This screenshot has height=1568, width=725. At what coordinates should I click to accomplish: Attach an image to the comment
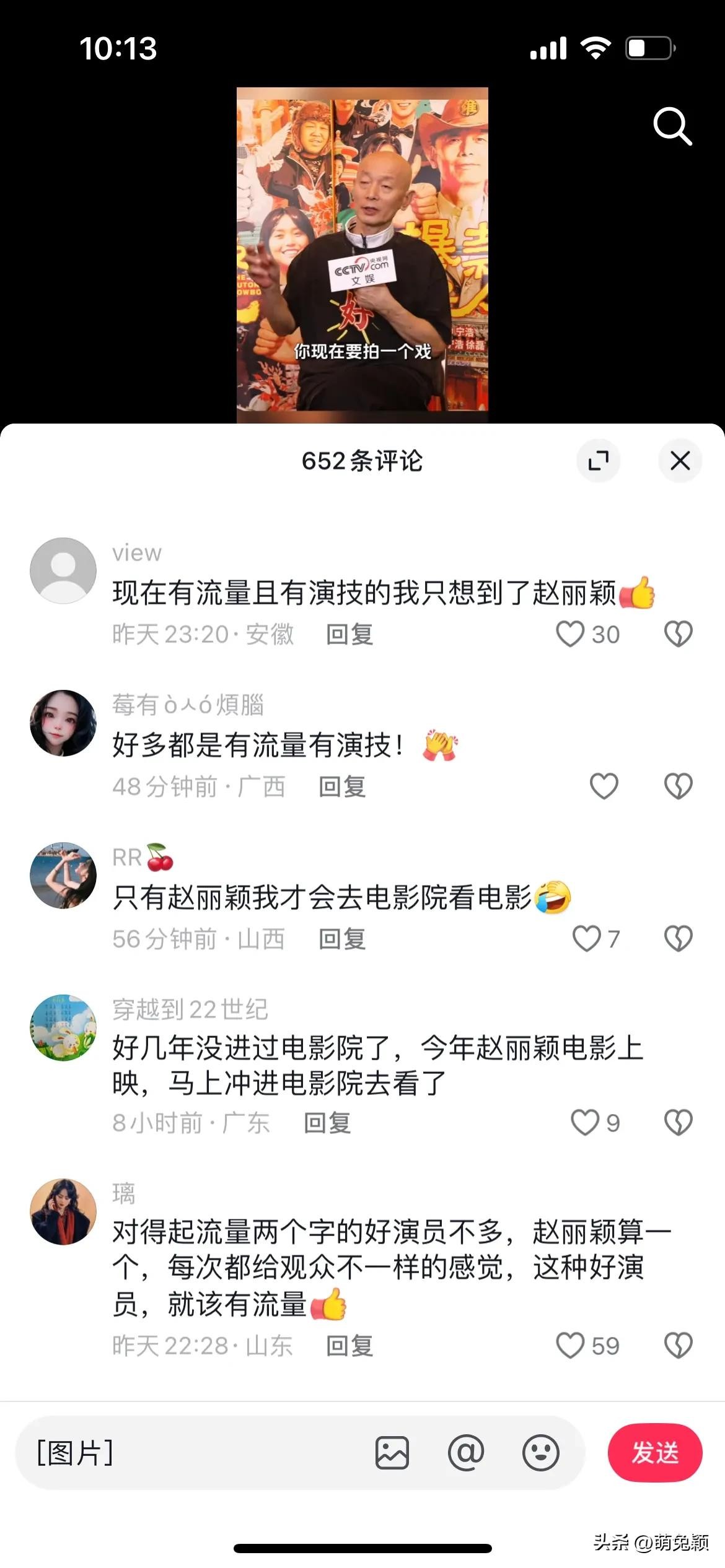point(392,1452)
